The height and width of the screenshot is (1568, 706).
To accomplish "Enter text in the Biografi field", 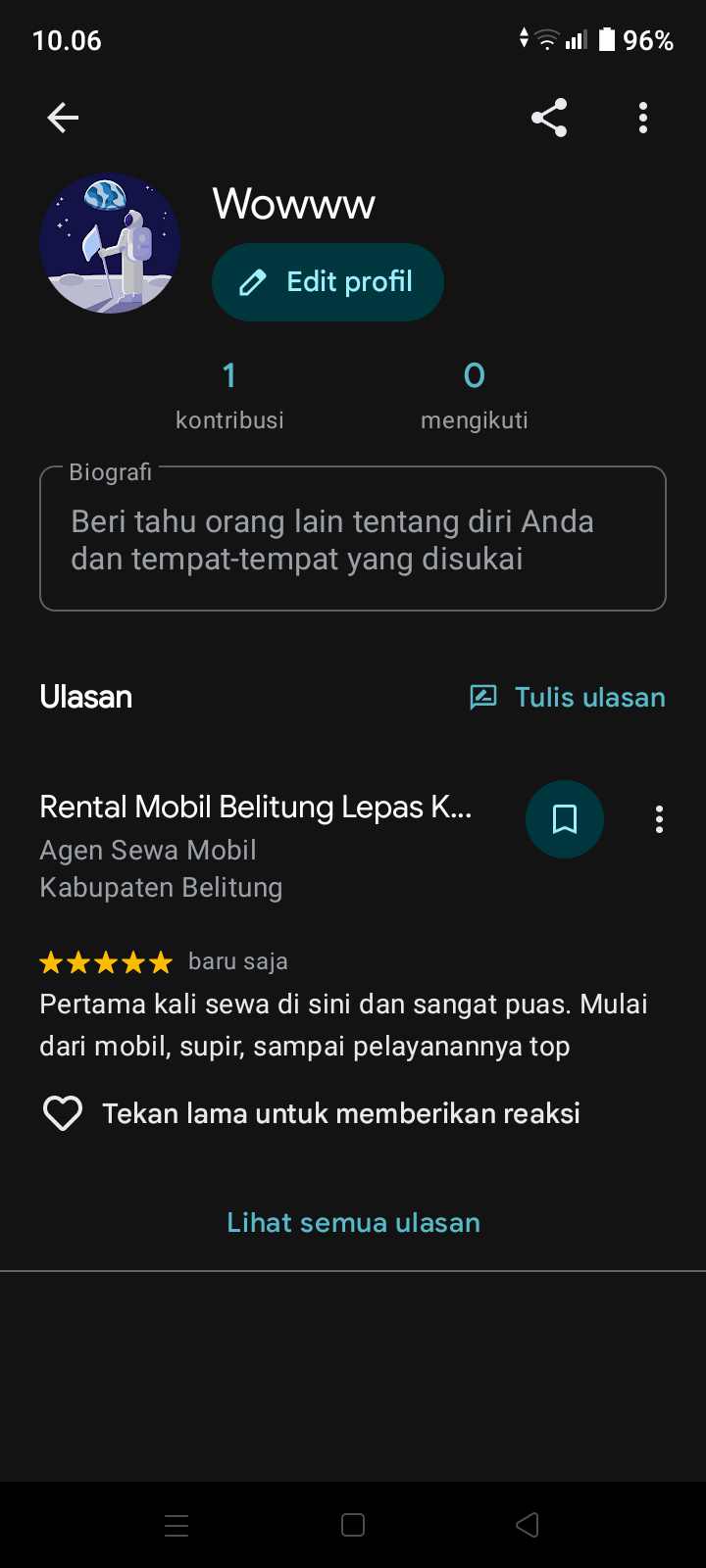I will click(x=353, y=539).
